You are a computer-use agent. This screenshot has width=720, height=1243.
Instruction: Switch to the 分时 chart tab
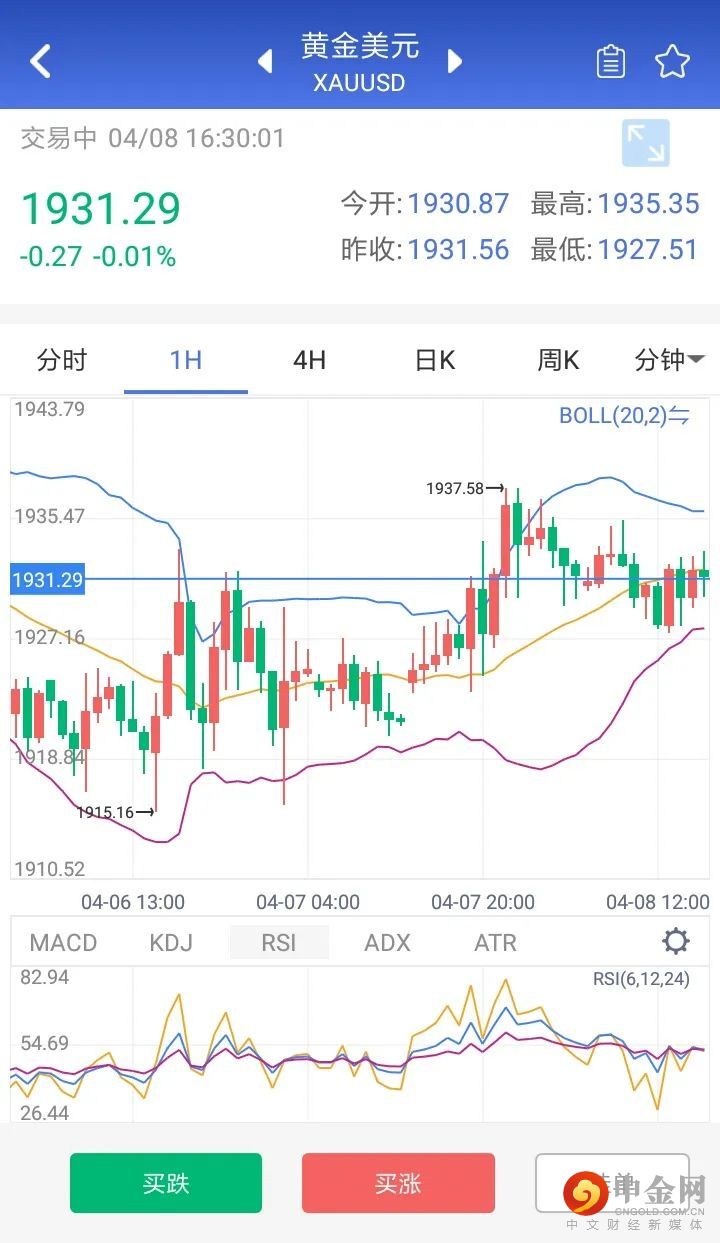[62, 360]
